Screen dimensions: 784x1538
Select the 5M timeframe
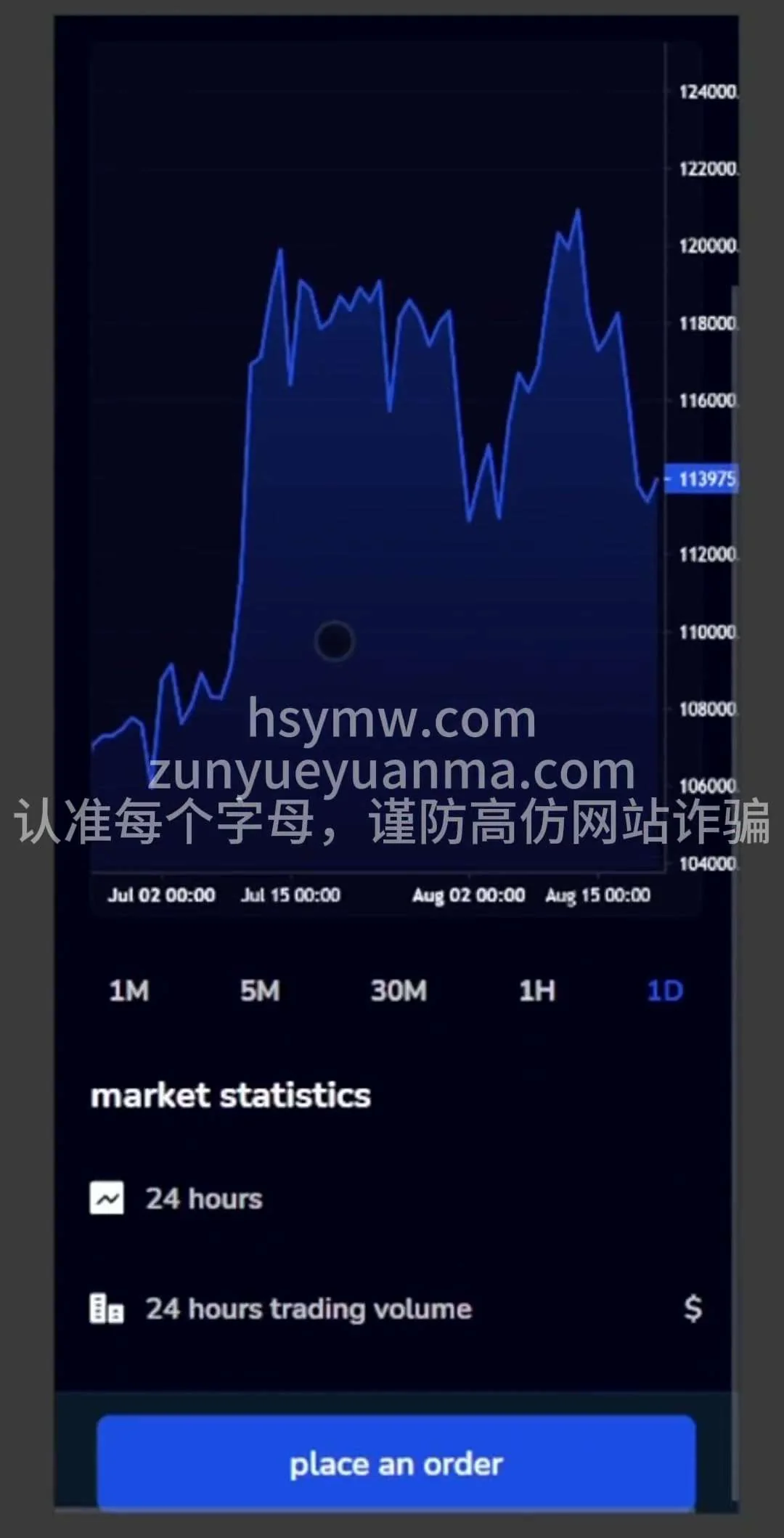[x=260, y=990]
